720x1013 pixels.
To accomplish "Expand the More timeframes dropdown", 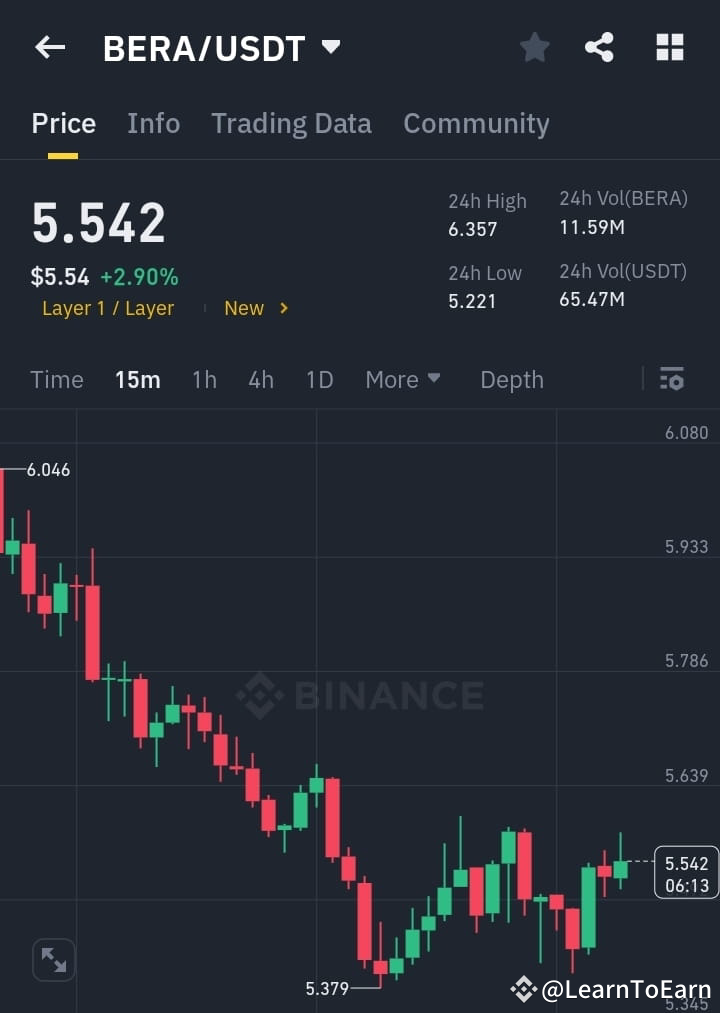I will click(402, 380).
